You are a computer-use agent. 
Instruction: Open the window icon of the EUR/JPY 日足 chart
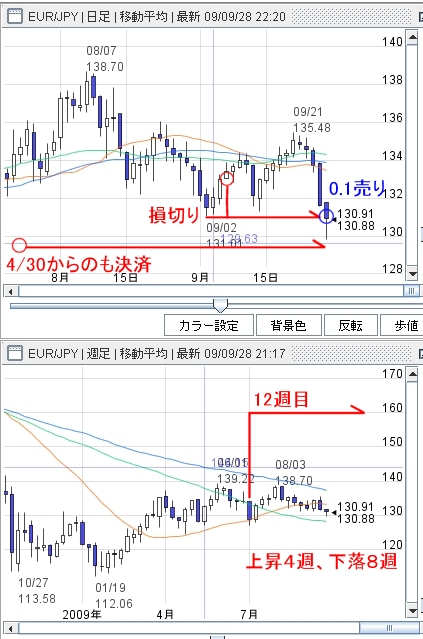(x=15, y=16)
